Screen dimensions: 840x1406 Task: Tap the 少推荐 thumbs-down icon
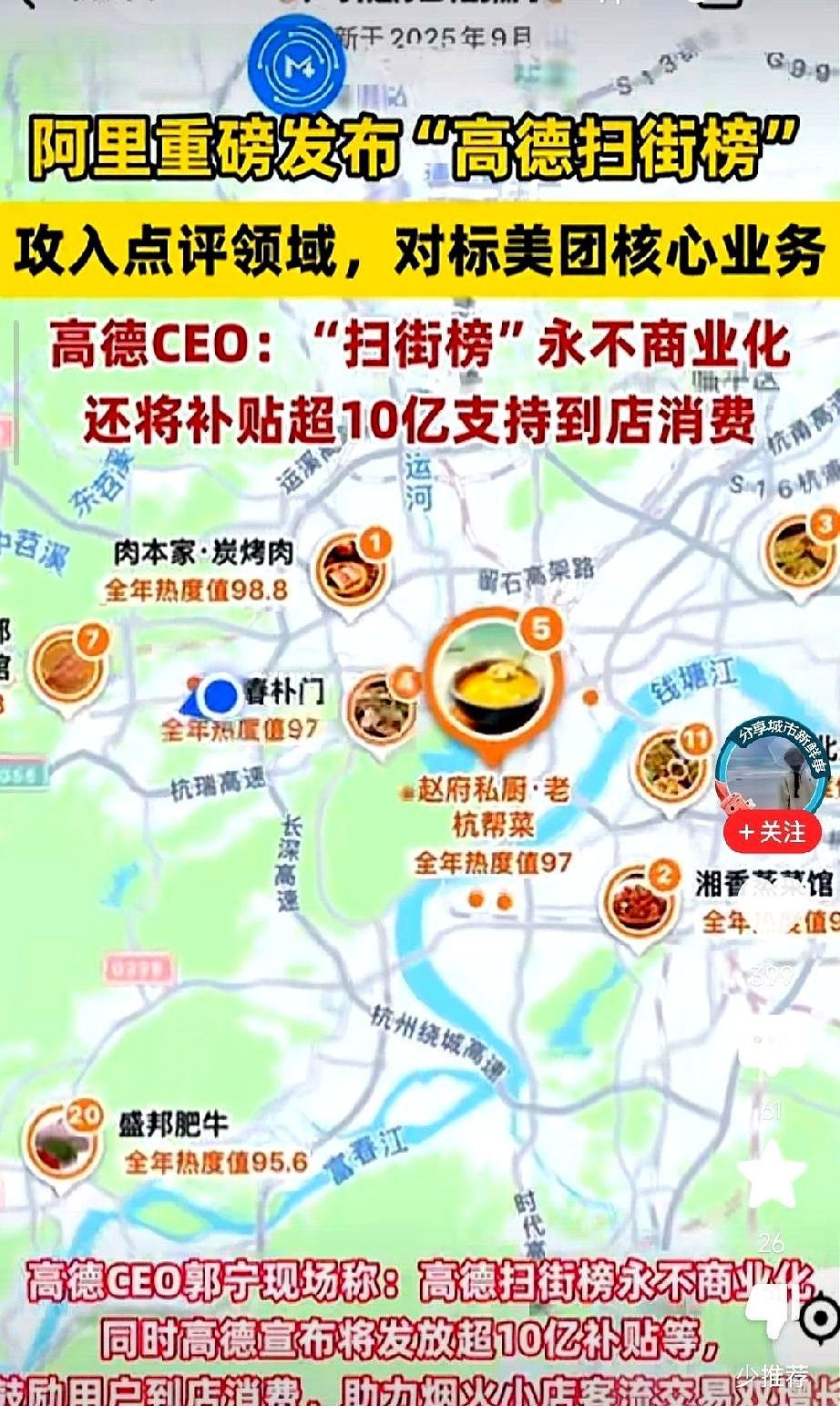pyautogui.click(x=771, y=1312)
